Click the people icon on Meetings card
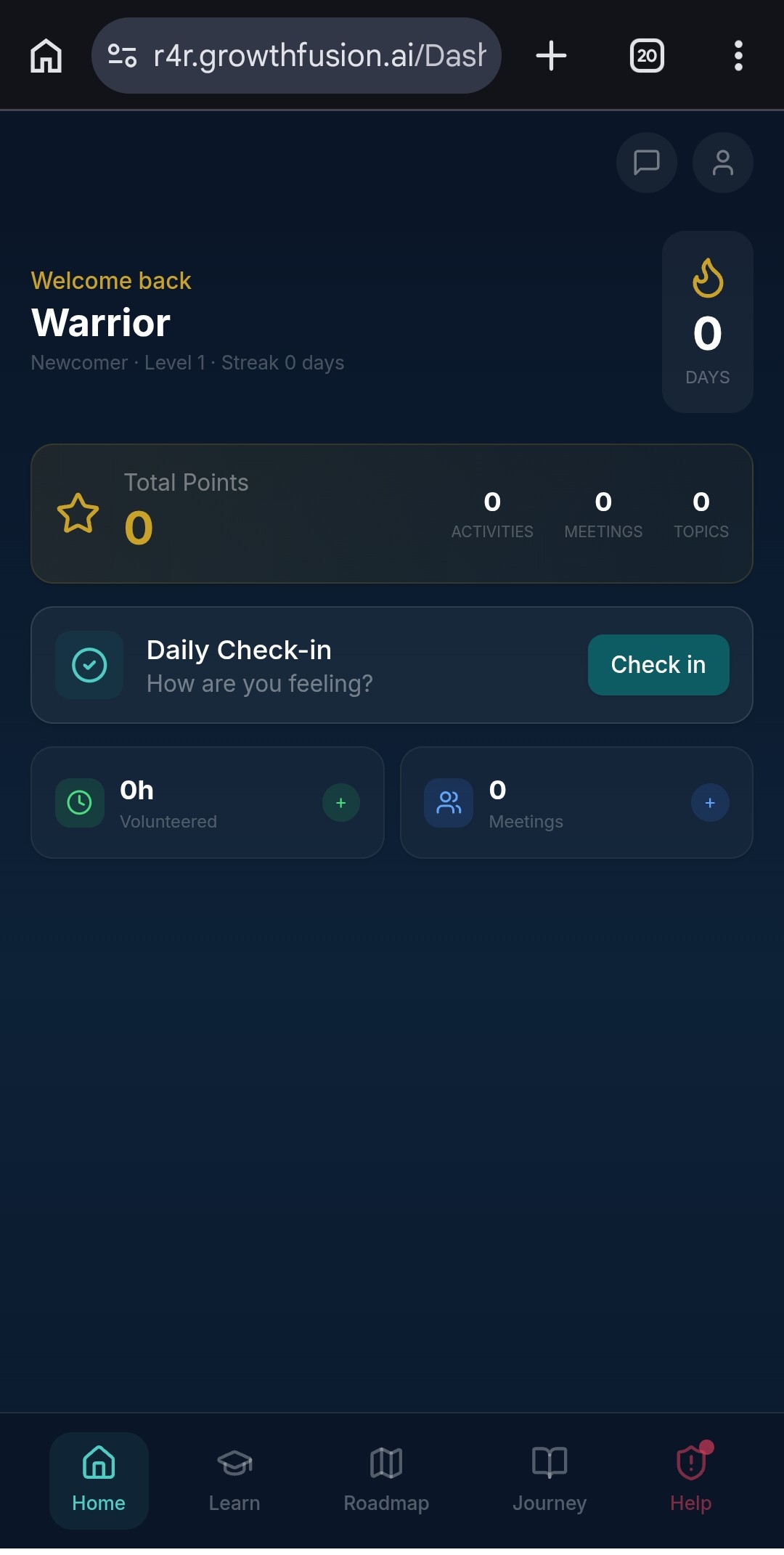784x1555 pixels. [x=448, y=803]
